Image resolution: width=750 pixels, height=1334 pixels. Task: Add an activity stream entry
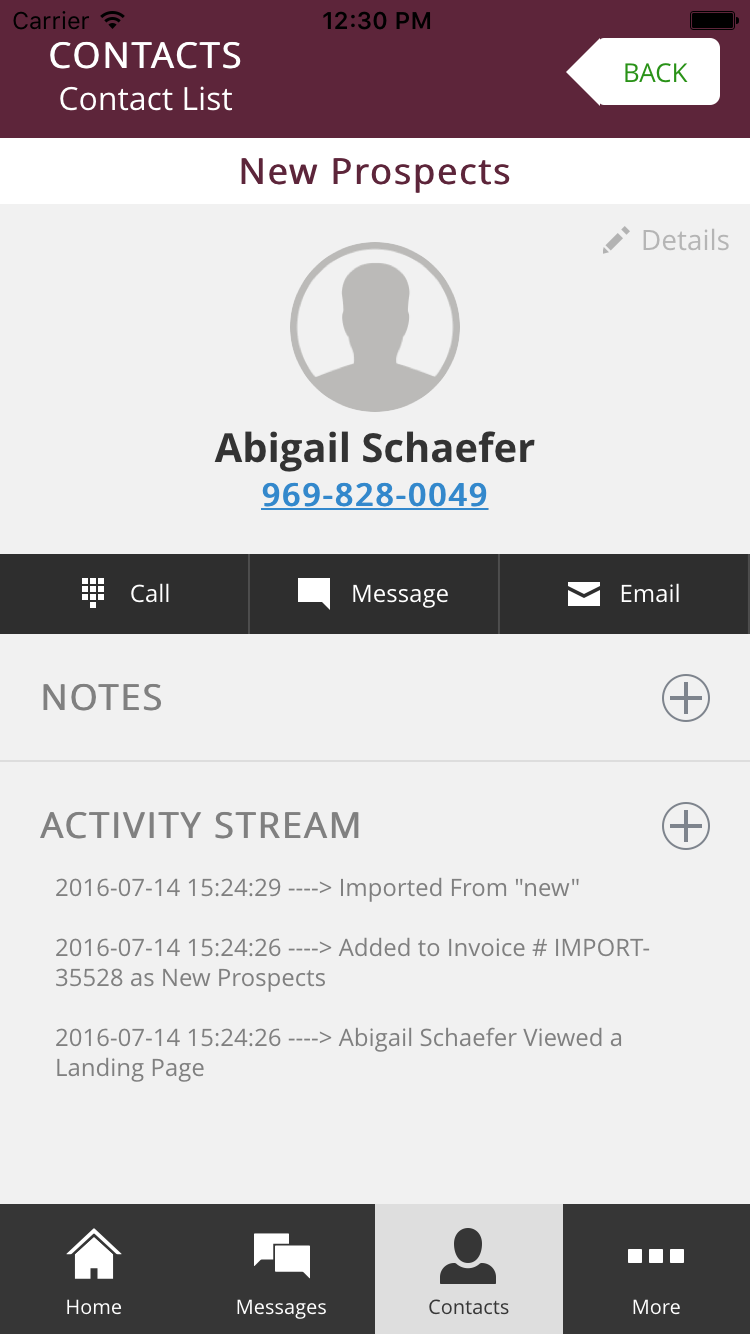point(686,826)
